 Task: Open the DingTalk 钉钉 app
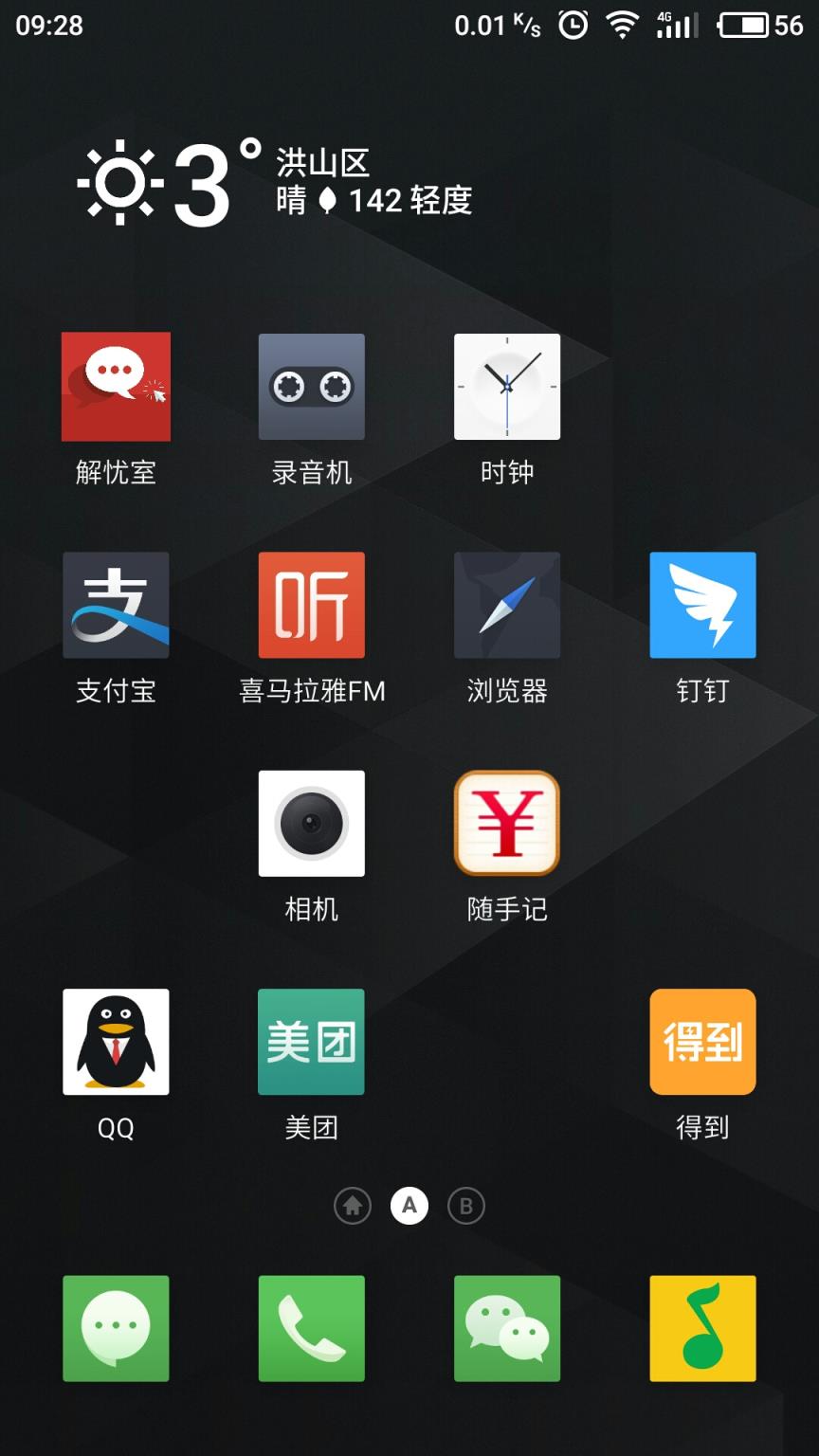[701, 604]
